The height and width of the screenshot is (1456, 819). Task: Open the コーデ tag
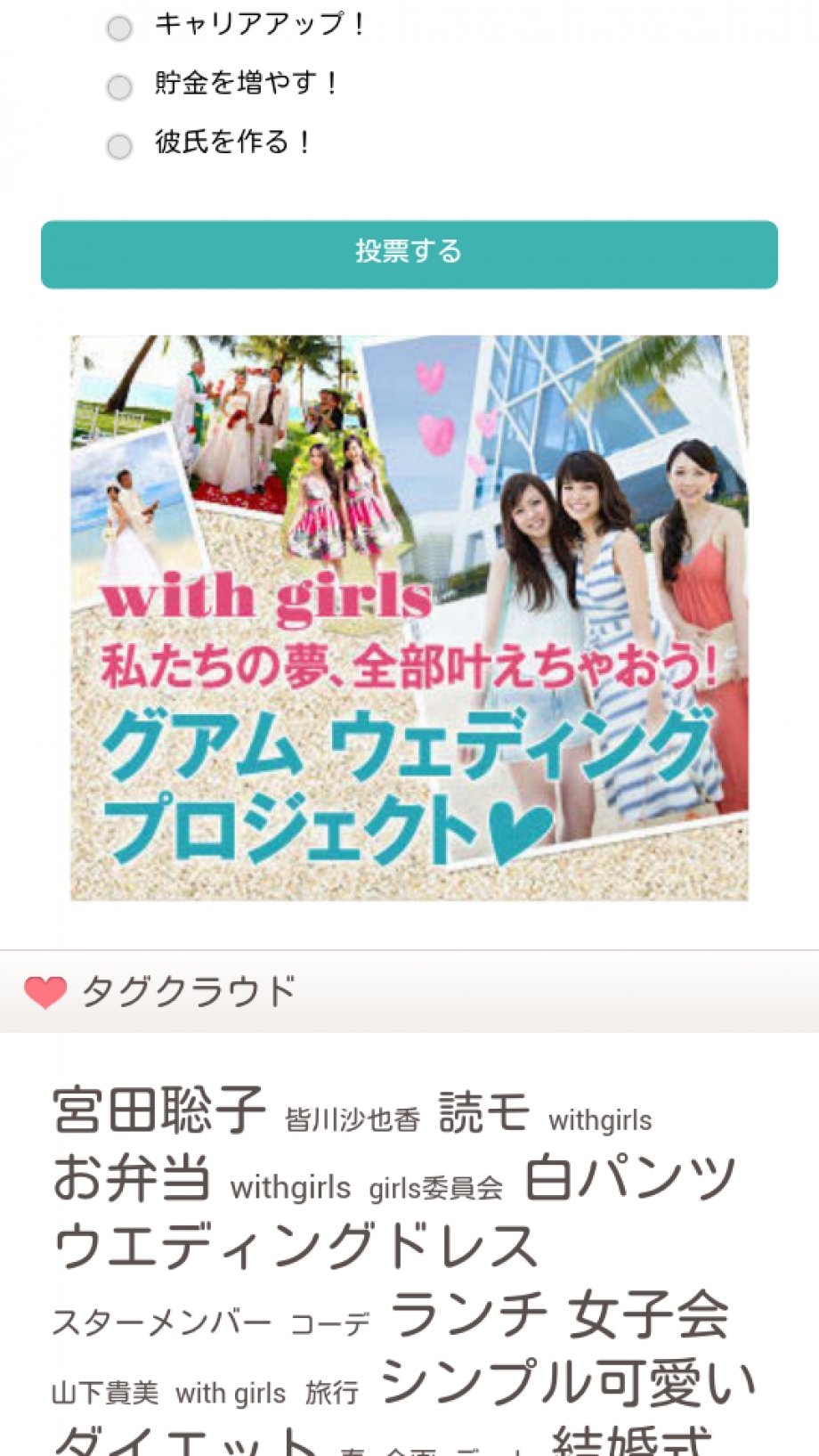pos(329,1325)
